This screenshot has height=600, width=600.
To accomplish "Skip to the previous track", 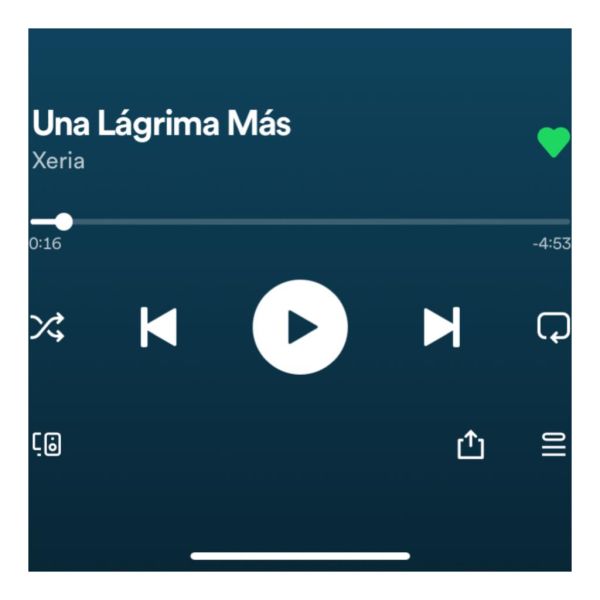I will coord(158,327).
